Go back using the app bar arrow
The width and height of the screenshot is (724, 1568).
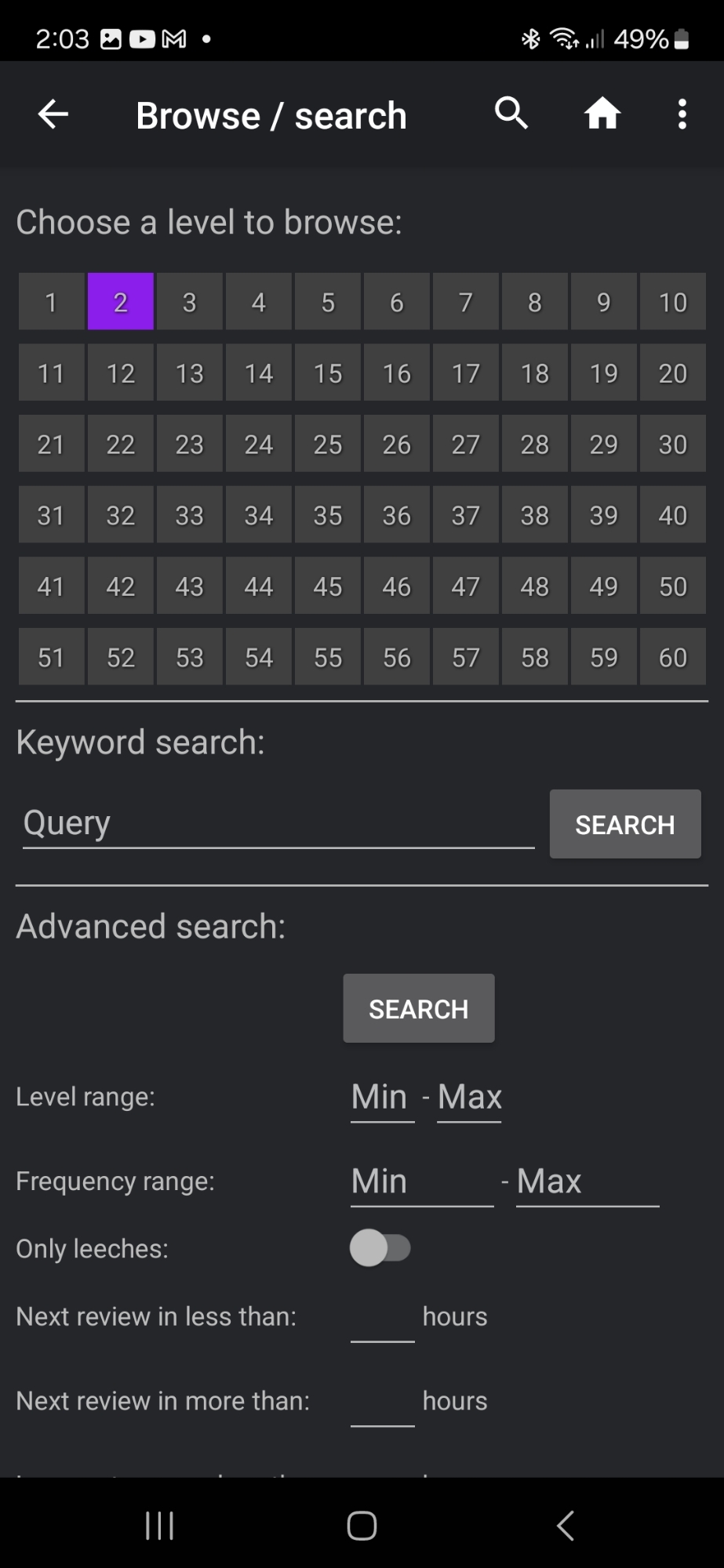click(x=53, y=114)
